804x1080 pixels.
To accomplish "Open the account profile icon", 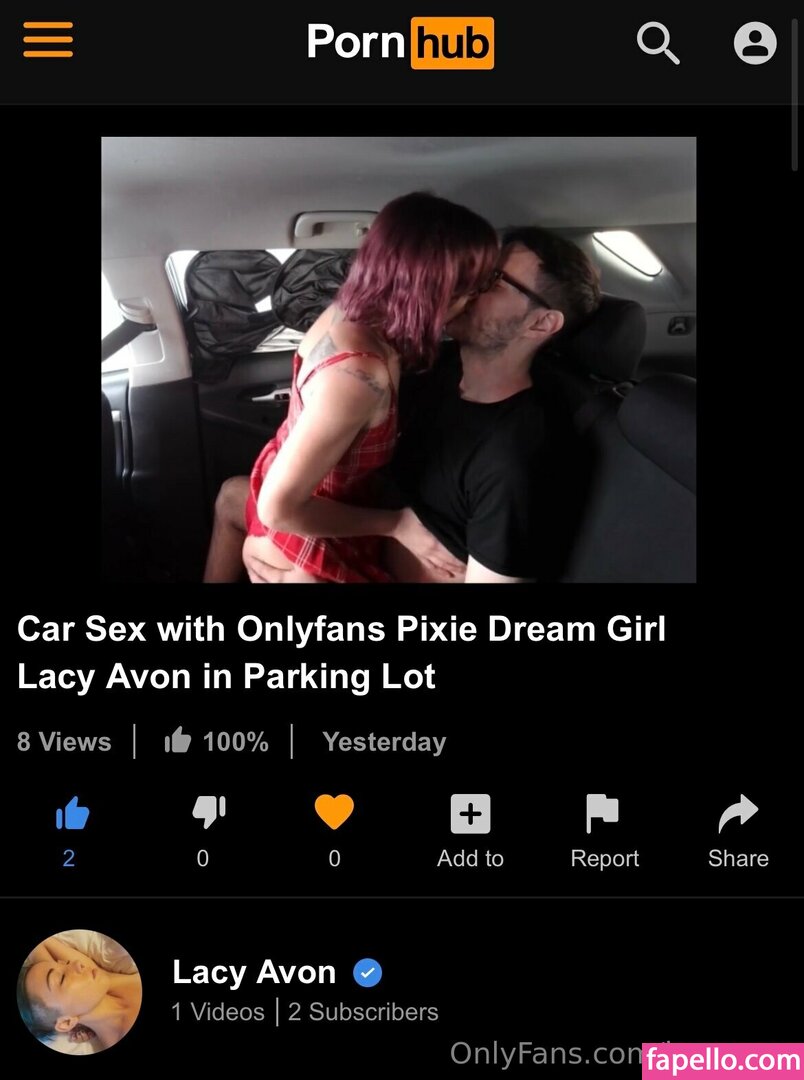I will pyautogui.click(x=755, y=43).
